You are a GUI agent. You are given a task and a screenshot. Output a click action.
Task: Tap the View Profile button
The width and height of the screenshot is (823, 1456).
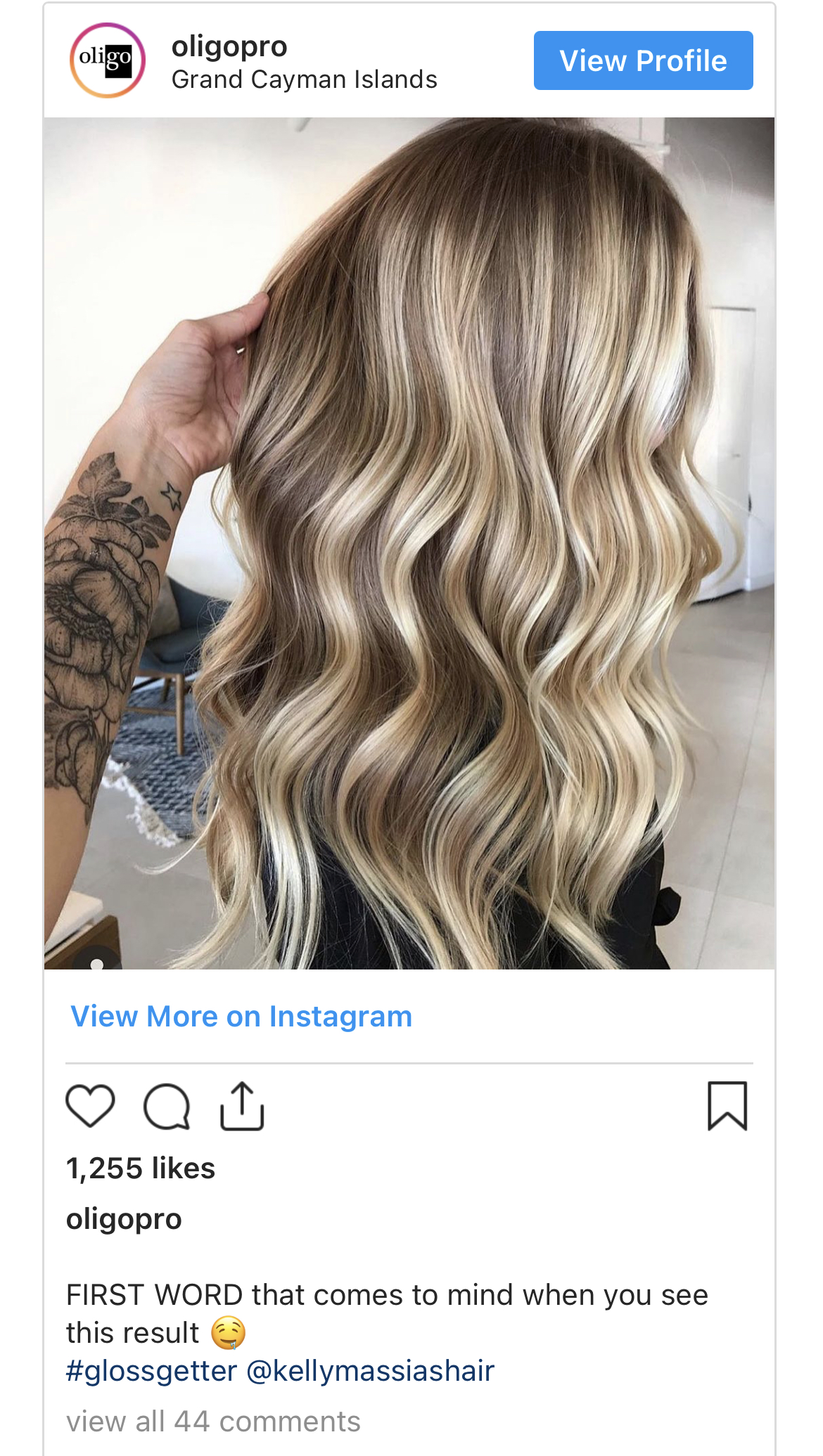[x=643, y=60]
